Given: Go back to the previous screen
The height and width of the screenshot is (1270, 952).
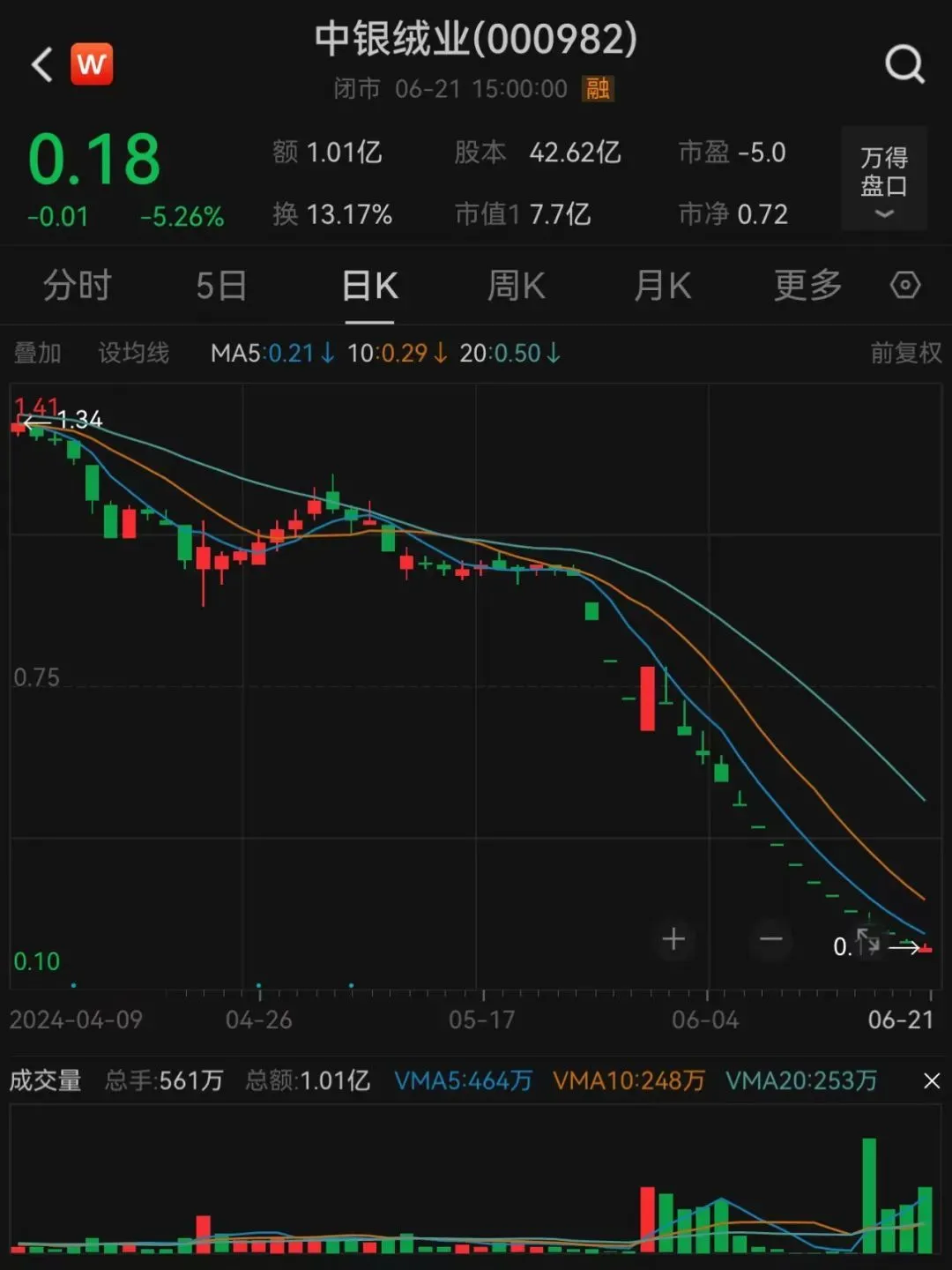Looking at the screenshot, I should [x=41, y=64].
